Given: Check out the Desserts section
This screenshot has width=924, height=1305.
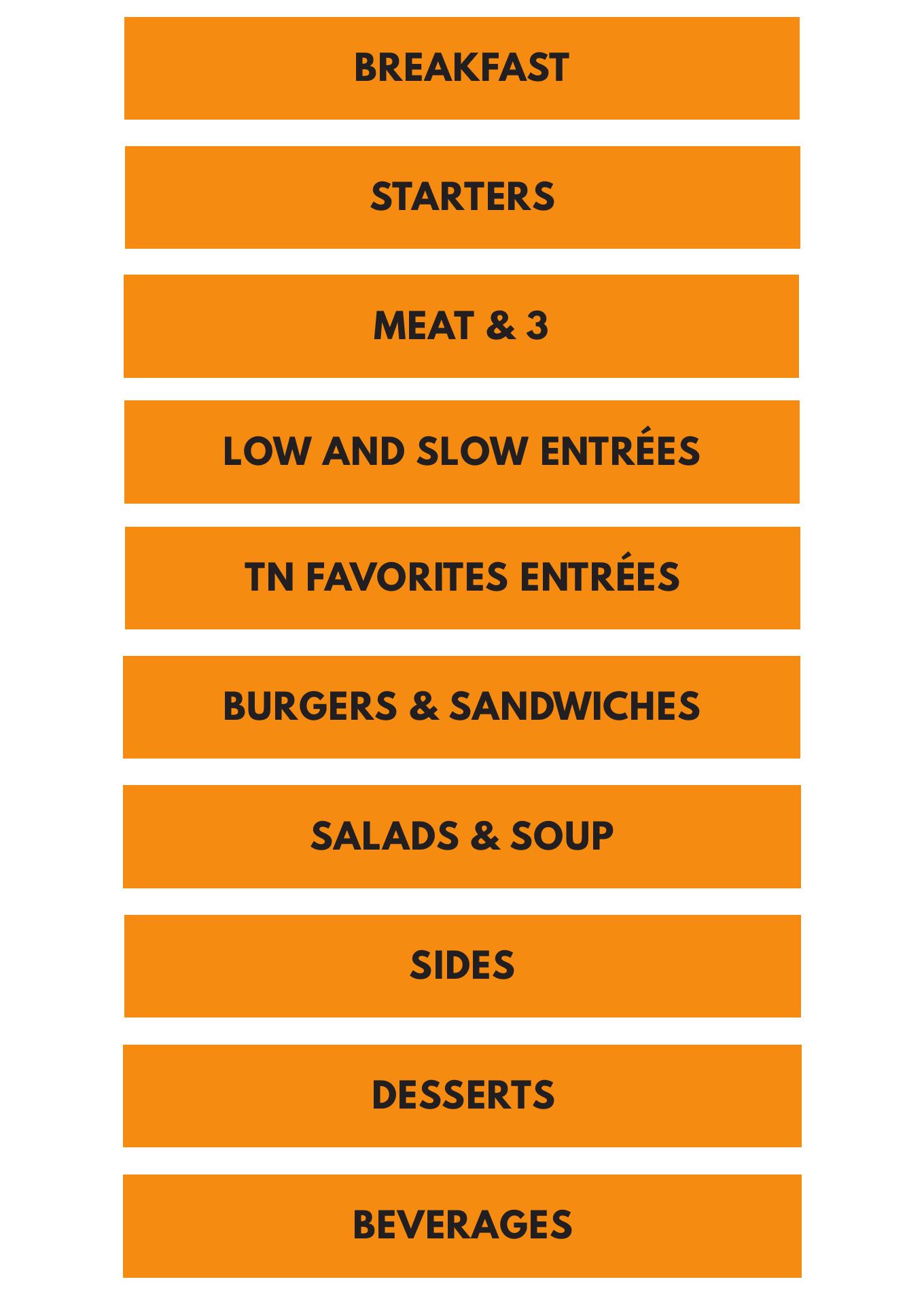Looking at the screenshot, I should (462, 1096).
